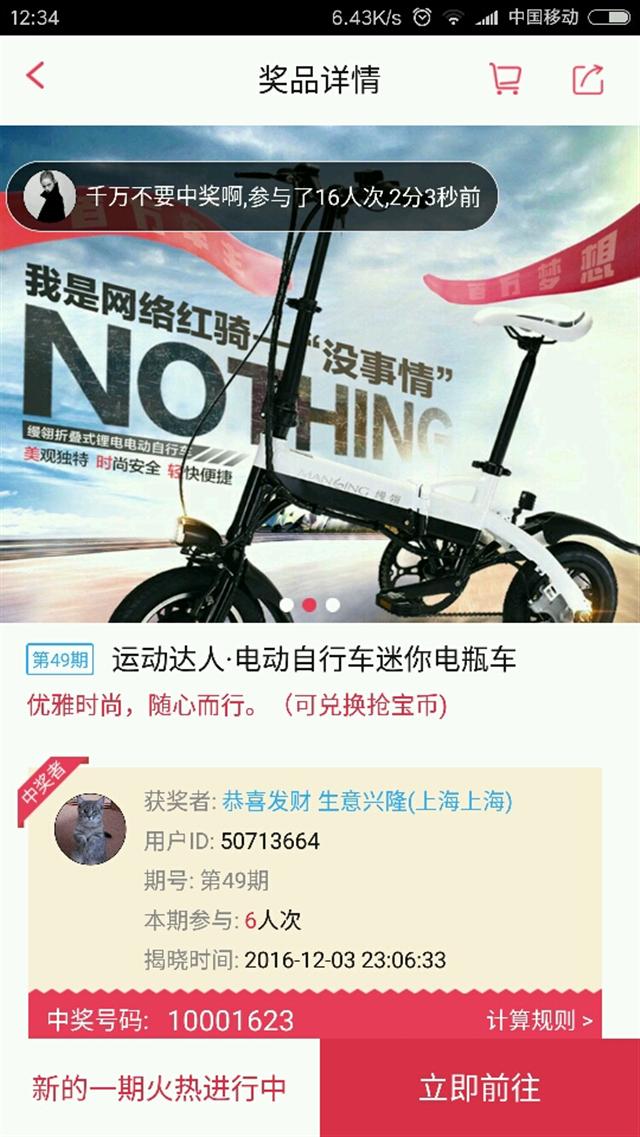Jump to the third banner image dot
The image size is (640, 1137).
[333, 605]
